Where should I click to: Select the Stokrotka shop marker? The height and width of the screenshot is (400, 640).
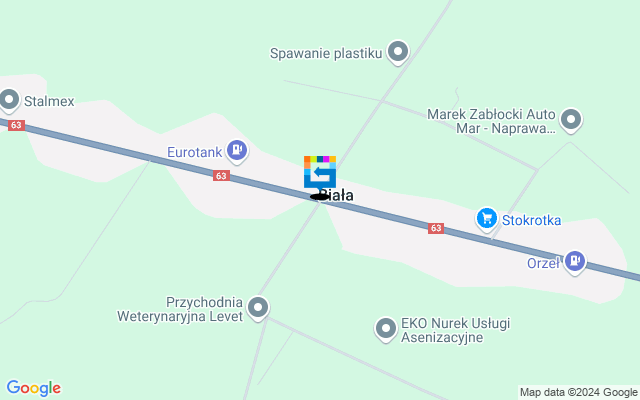coord(487,218)
